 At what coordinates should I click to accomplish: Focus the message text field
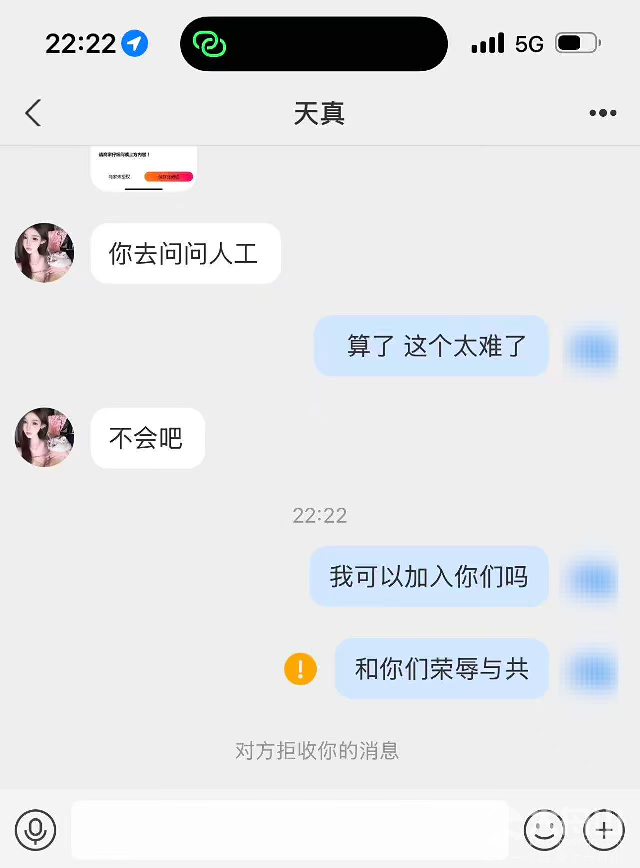[x=290, y=829]
